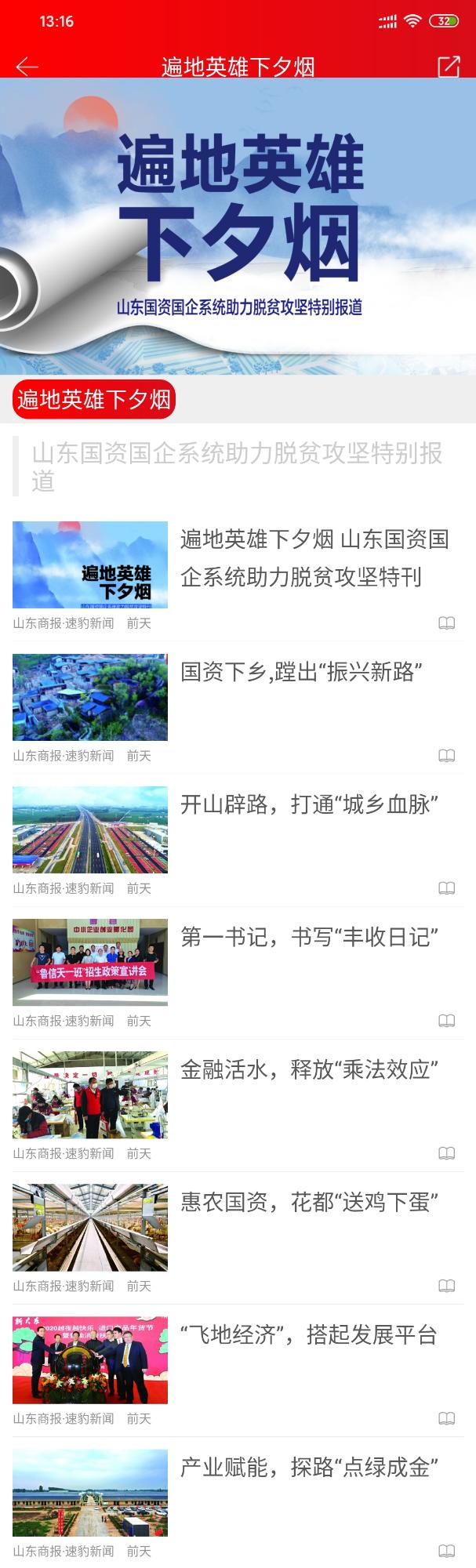Image resolution: width=476 pixels, height=1568 pixels.
Task: Go back using the top-left arrow
Action: pos(27,67)
